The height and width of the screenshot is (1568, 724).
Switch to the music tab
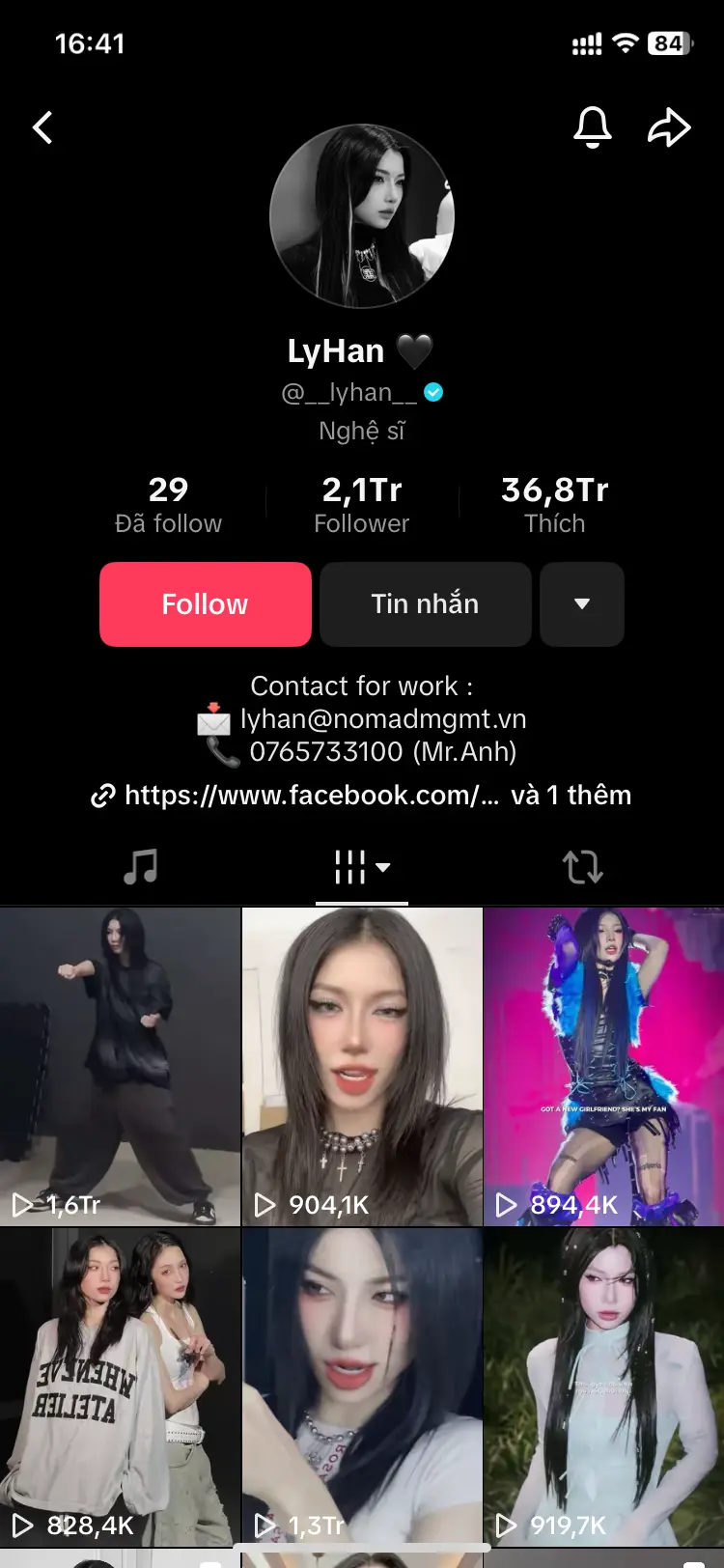tap(141, 867)
